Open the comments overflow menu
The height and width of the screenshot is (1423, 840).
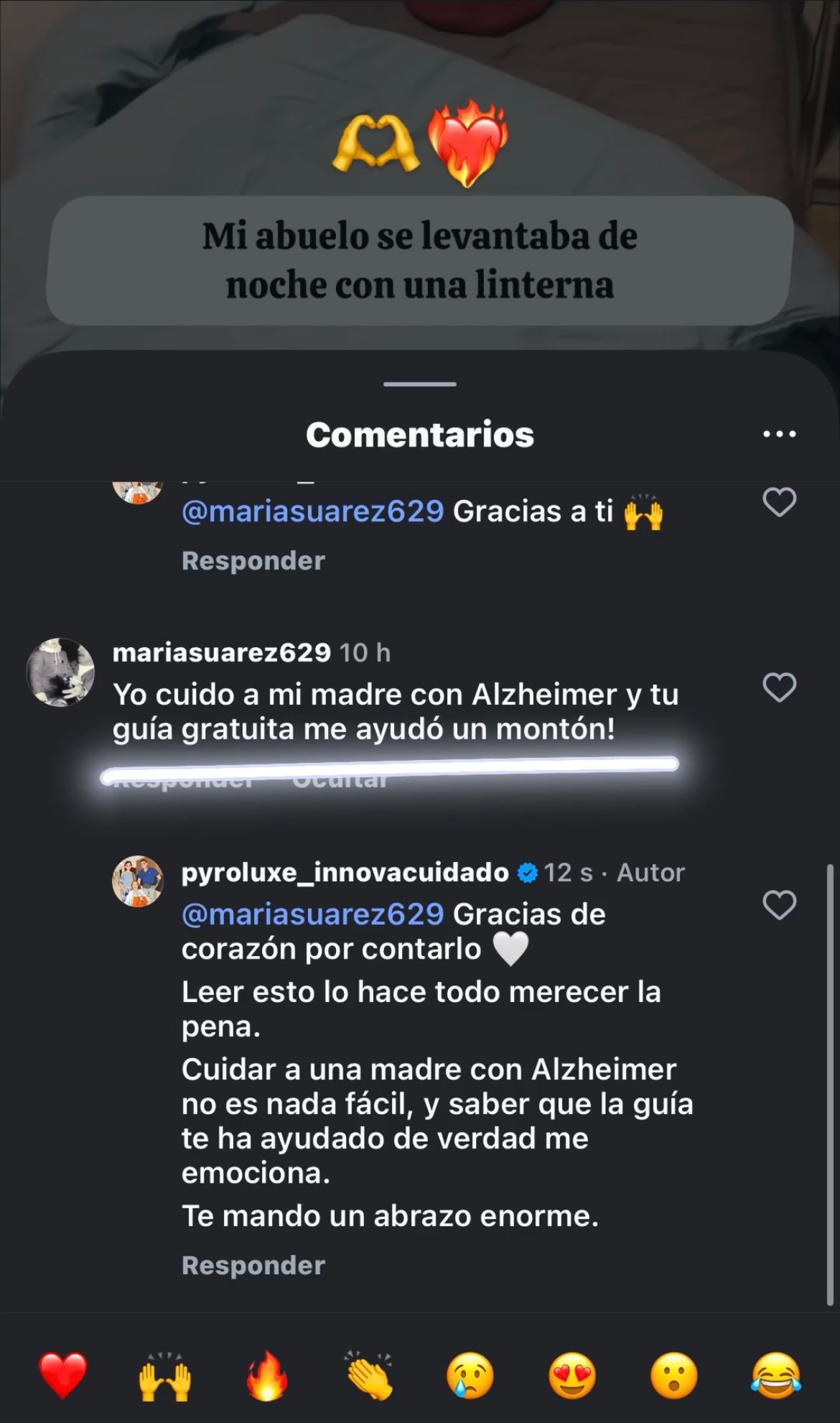pyautogui.click(x=779, y=434)
